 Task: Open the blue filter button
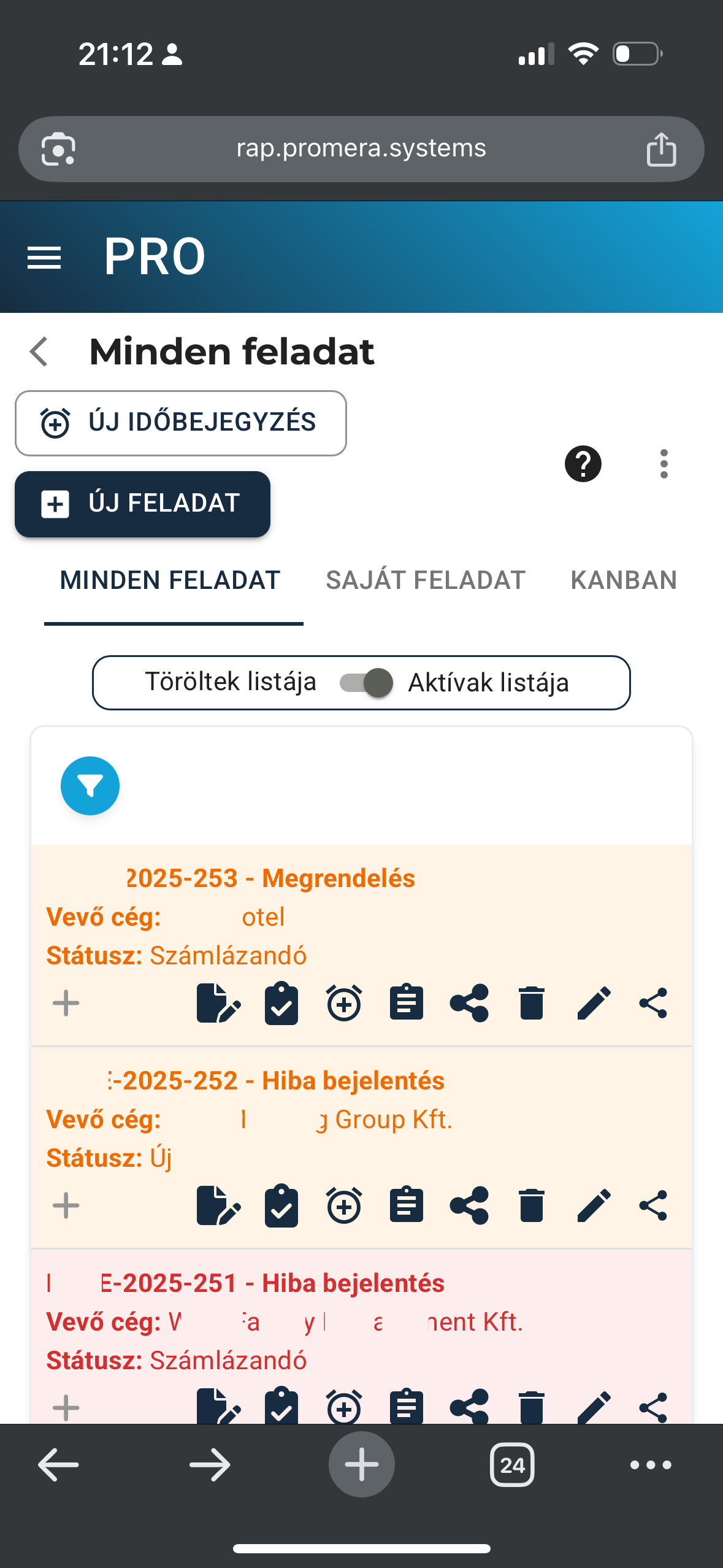(90, 786)
